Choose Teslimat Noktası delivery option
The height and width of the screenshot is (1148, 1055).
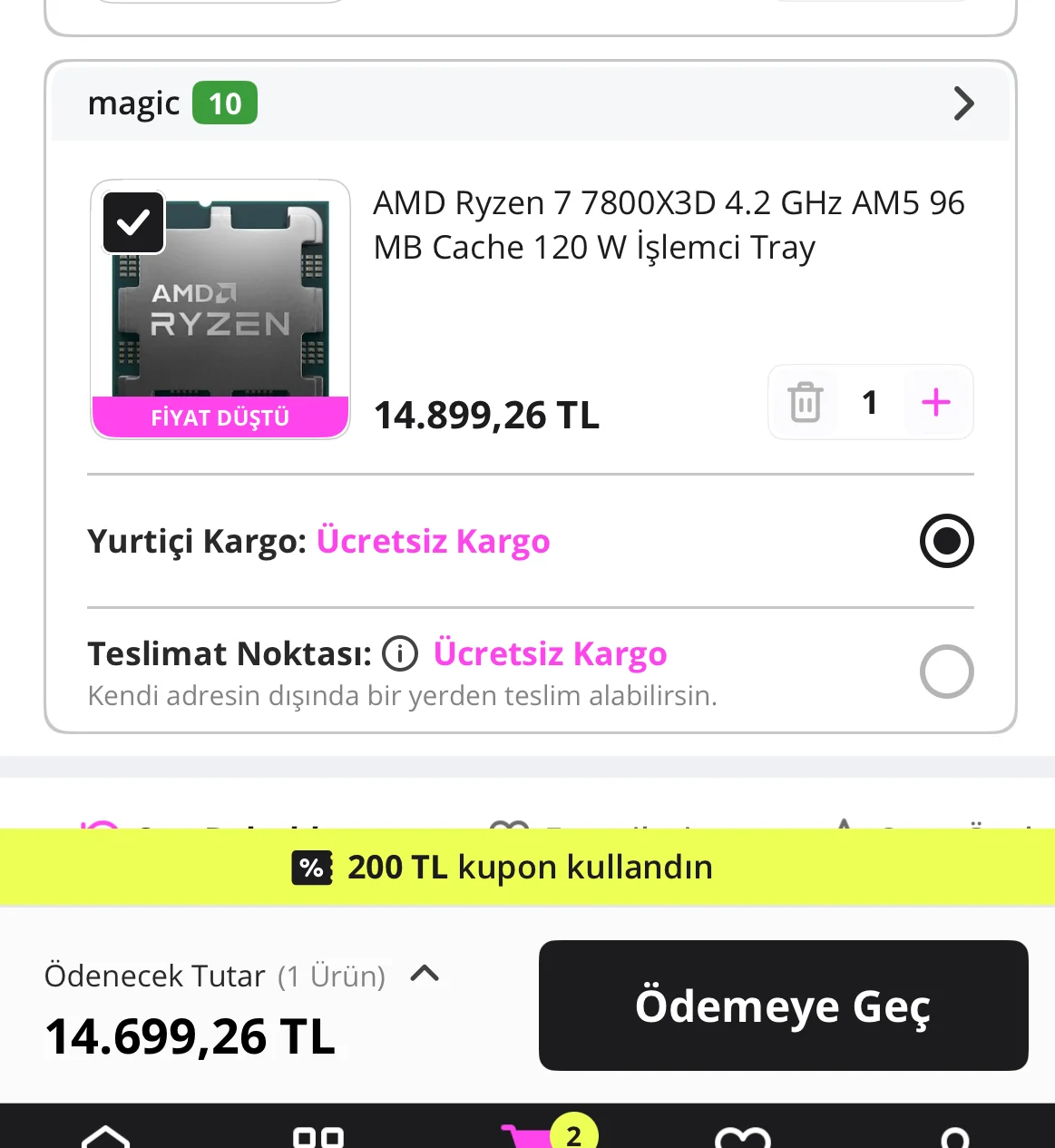(946, 672)
